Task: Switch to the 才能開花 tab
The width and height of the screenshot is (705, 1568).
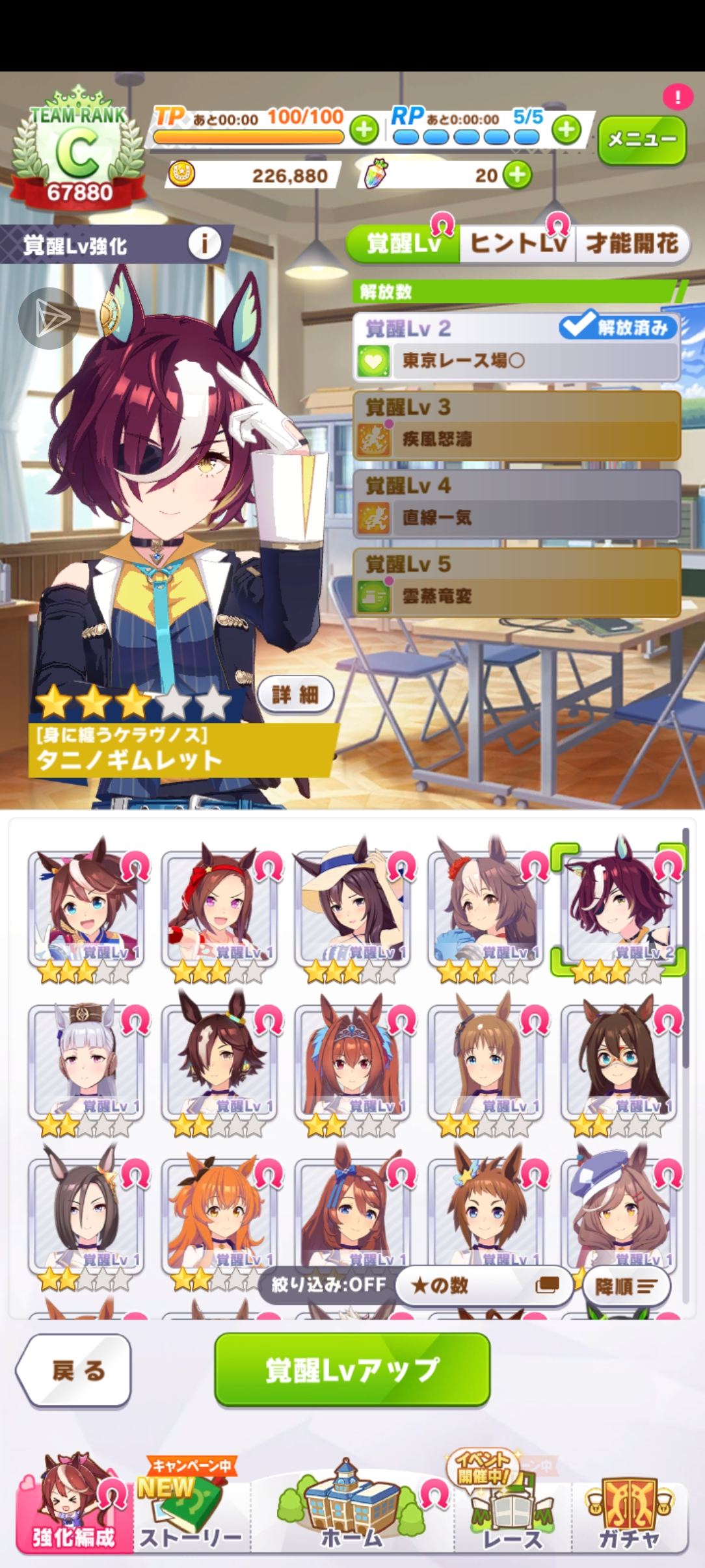Action: pyautogui.click(x=632, y=244)
